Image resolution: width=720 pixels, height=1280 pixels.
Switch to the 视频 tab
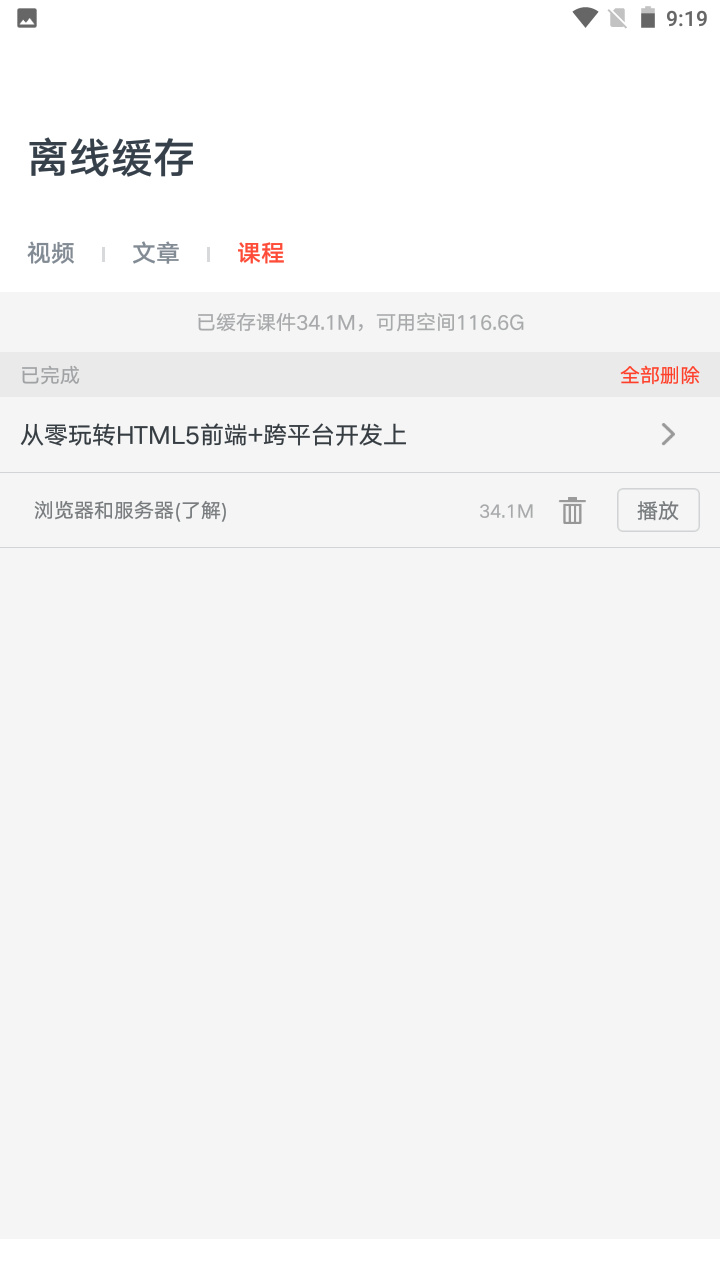coord(50,253)
